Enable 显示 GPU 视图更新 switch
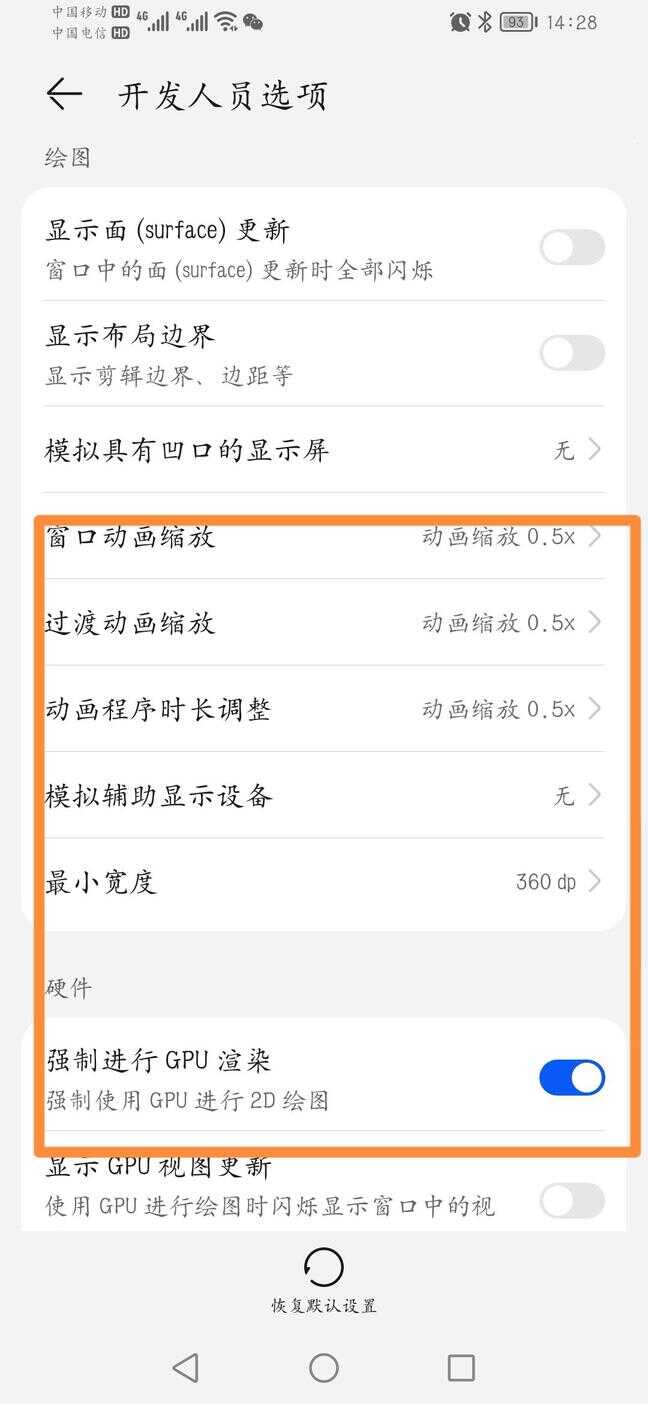 (572, 1200)
